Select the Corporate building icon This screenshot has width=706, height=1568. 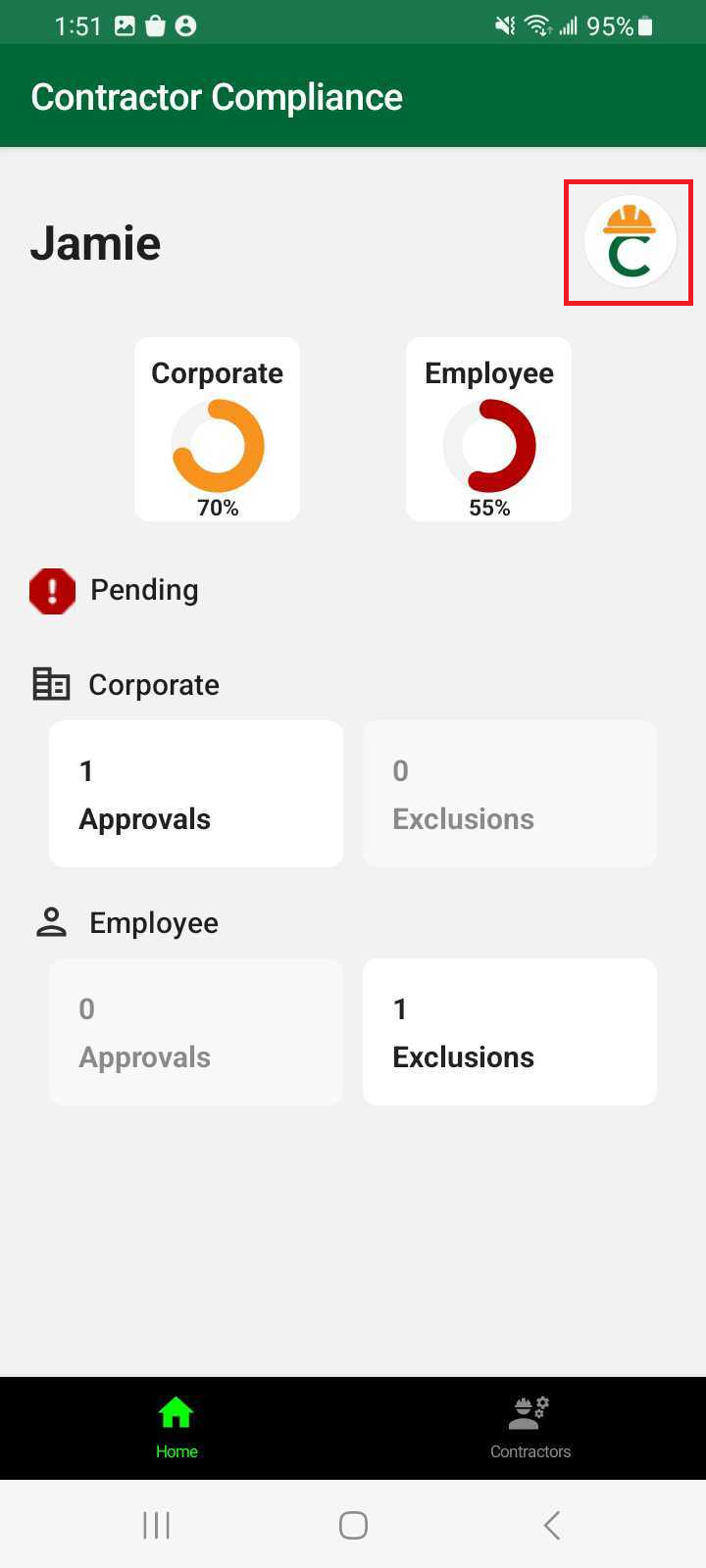[50, 684]
